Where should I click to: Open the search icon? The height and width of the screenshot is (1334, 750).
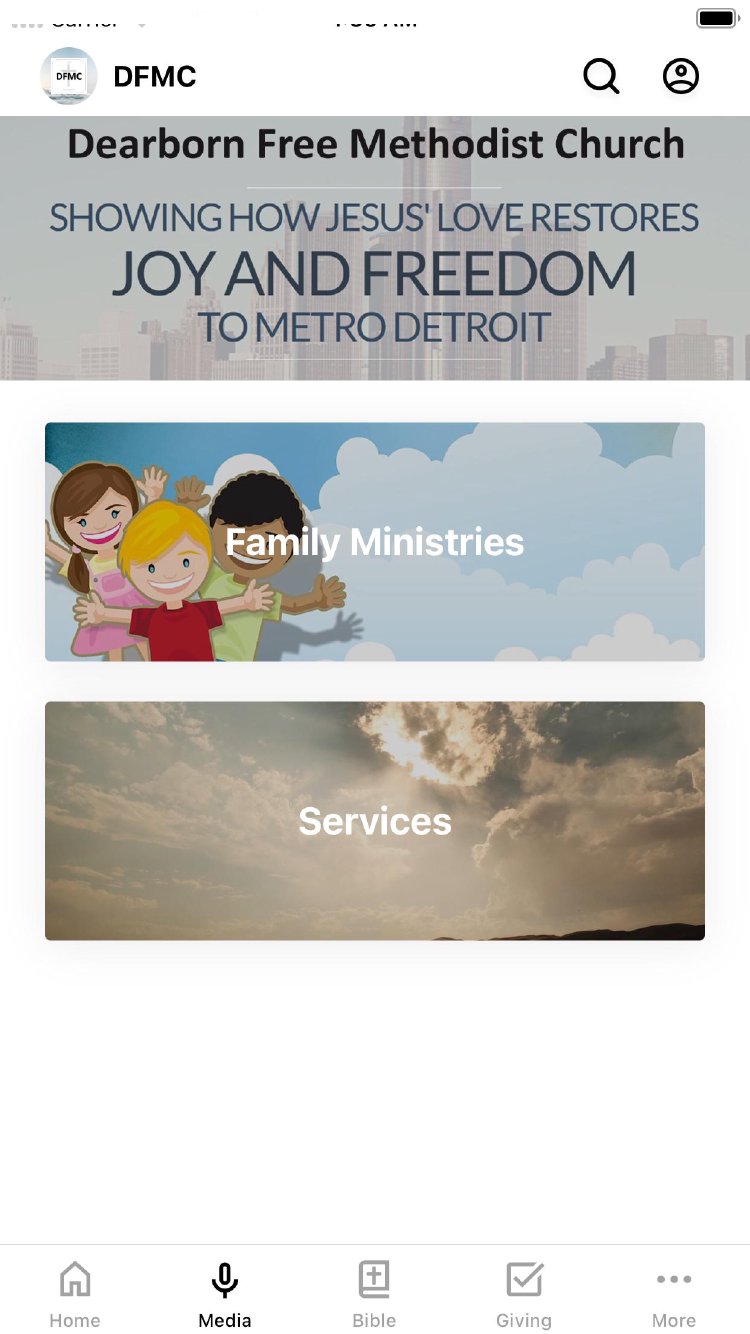coord(601,76)
